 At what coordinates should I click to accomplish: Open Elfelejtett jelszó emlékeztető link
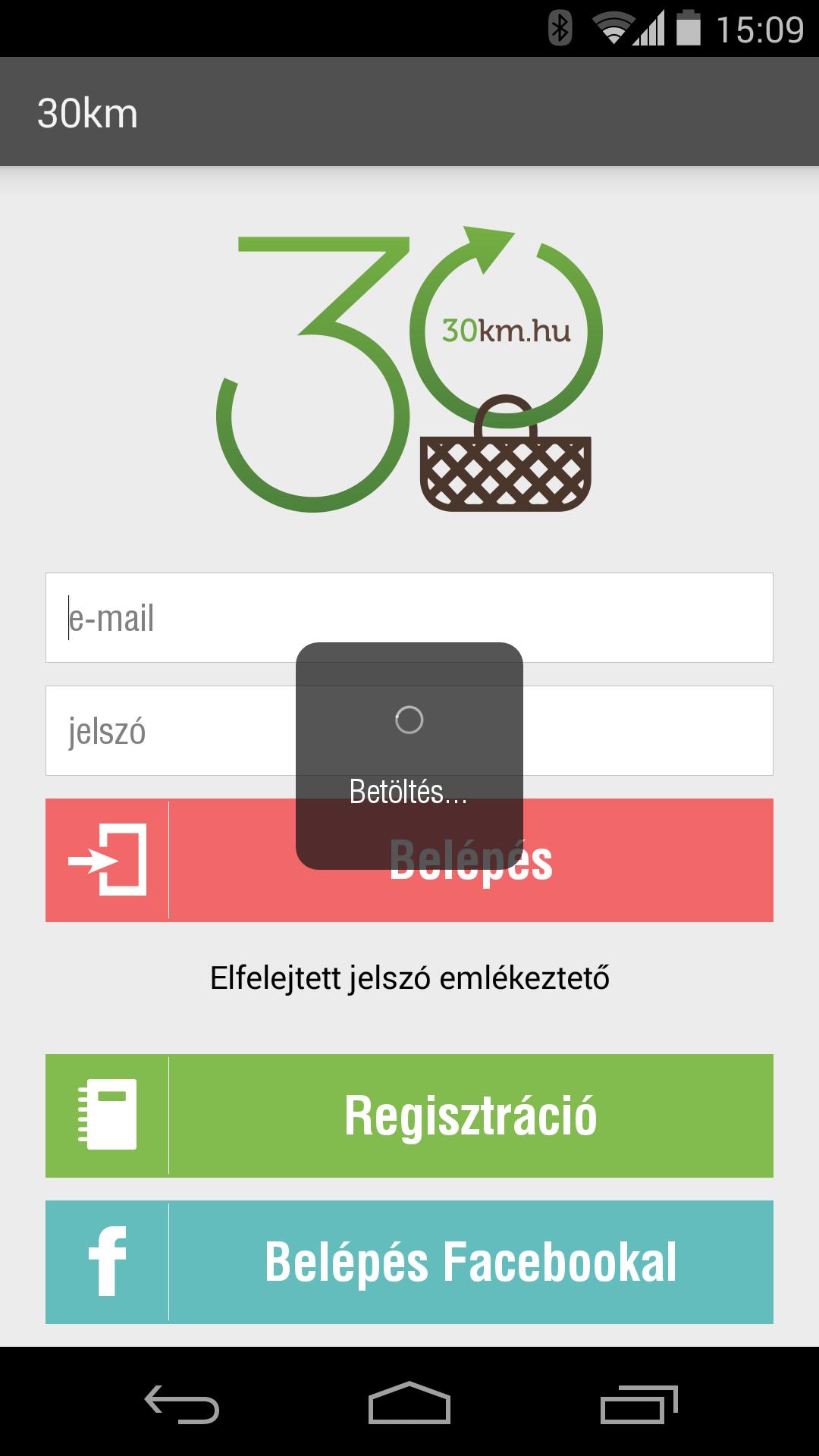point(409,978)
